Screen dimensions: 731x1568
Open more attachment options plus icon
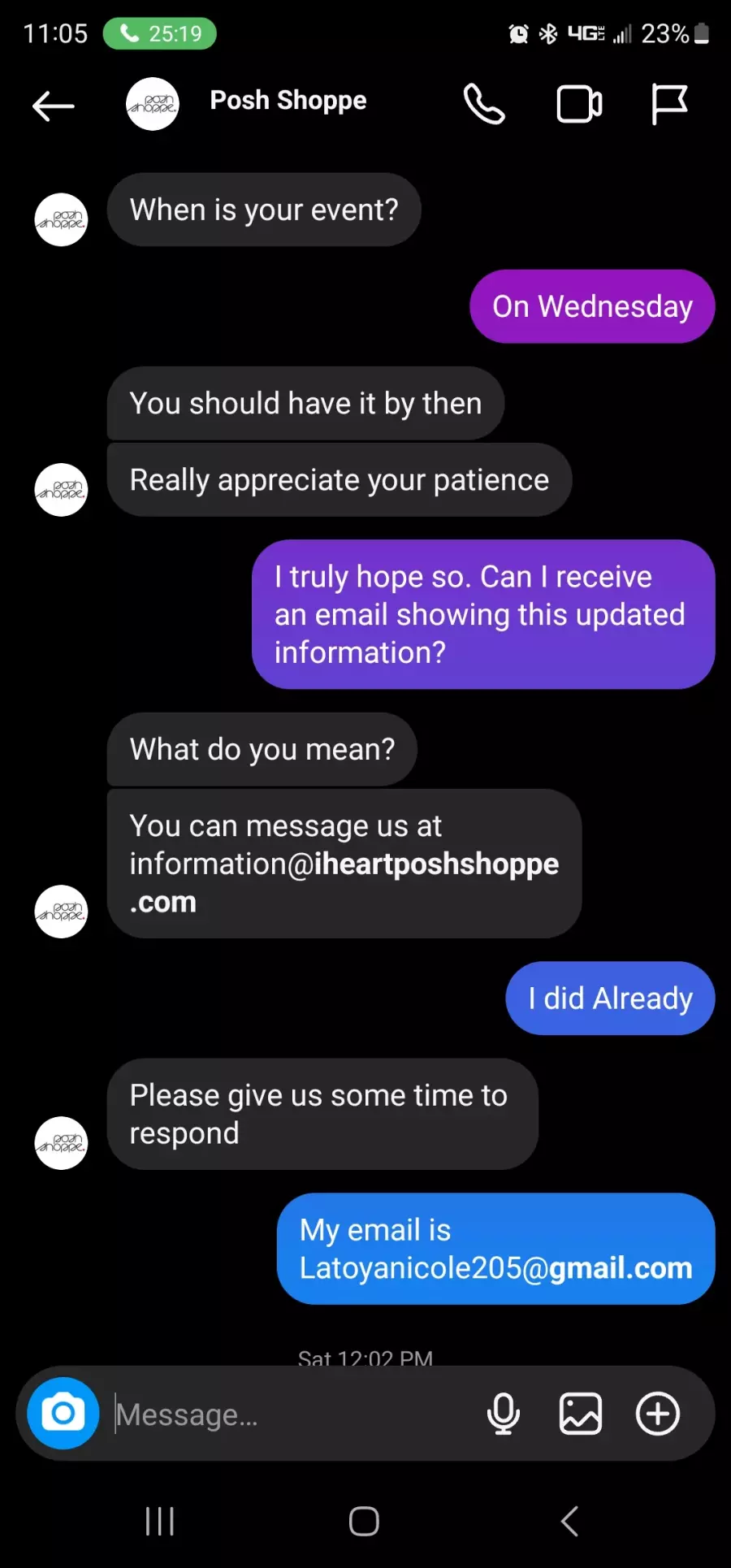[658, 1414]
